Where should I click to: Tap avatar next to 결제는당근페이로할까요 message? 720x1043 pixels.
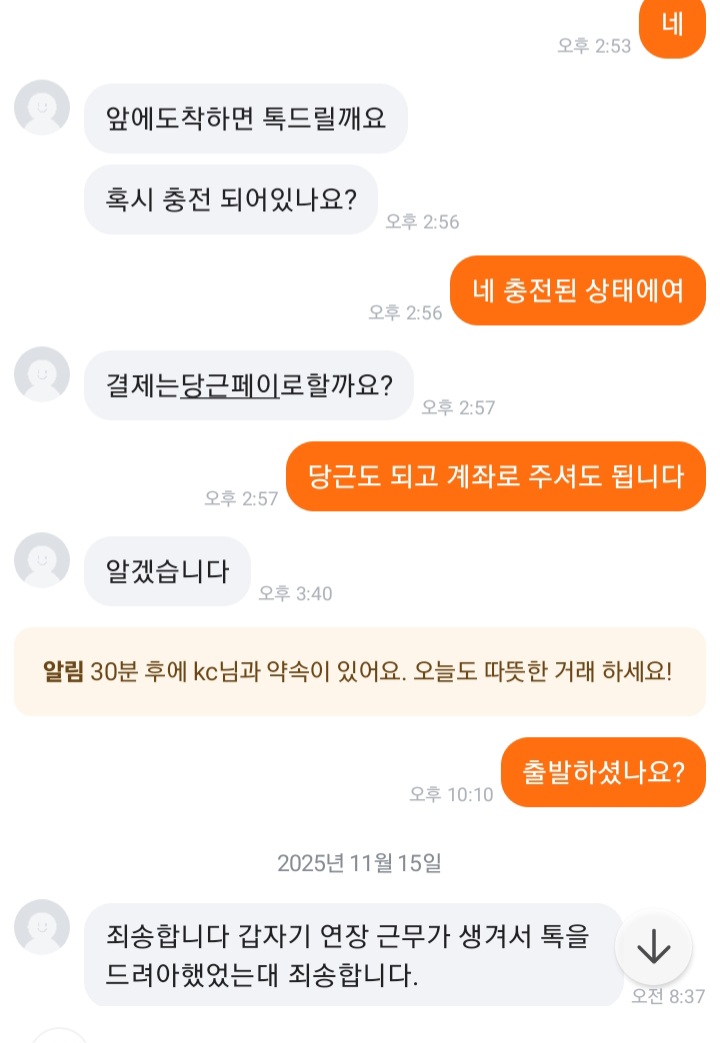[x=42, y=374]
